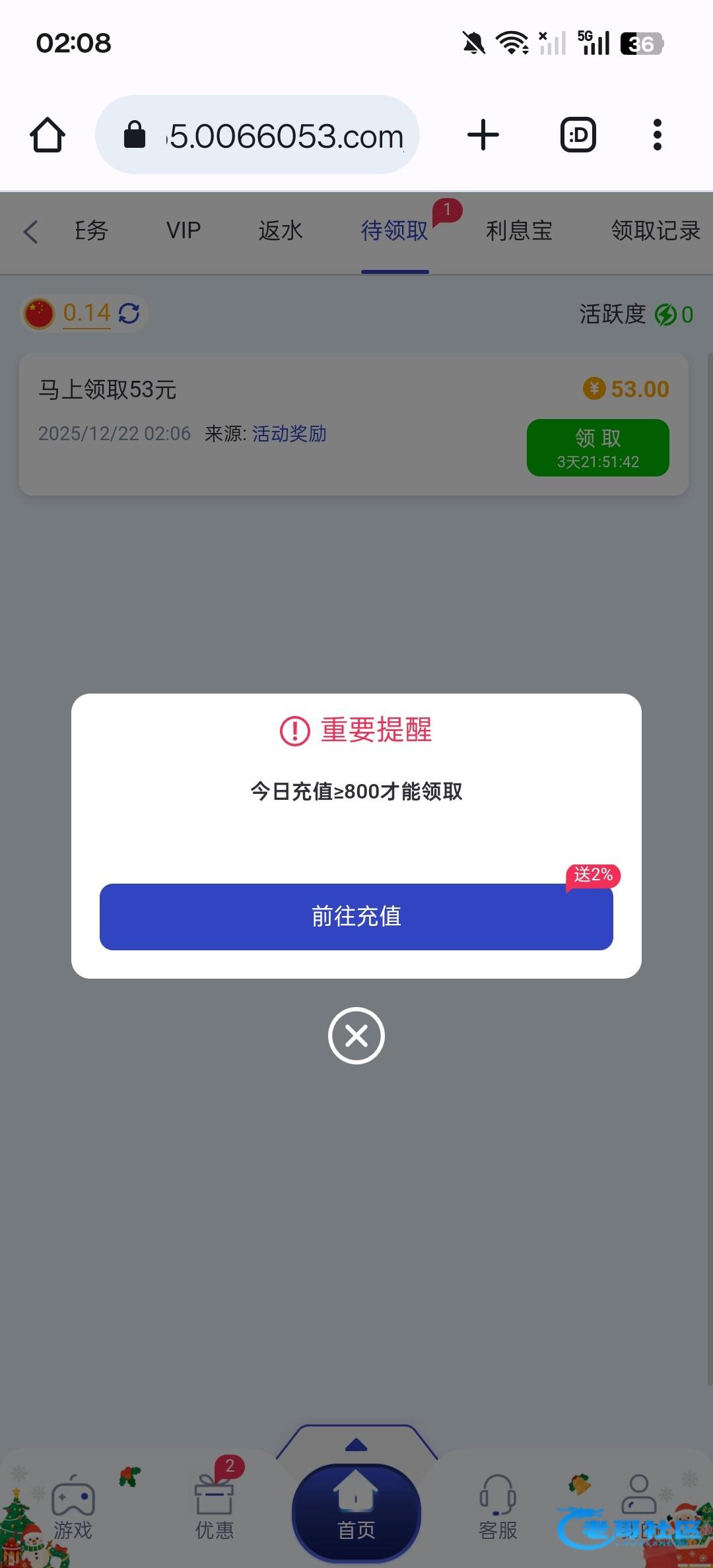Open the tab switcher

click(578, 135)
